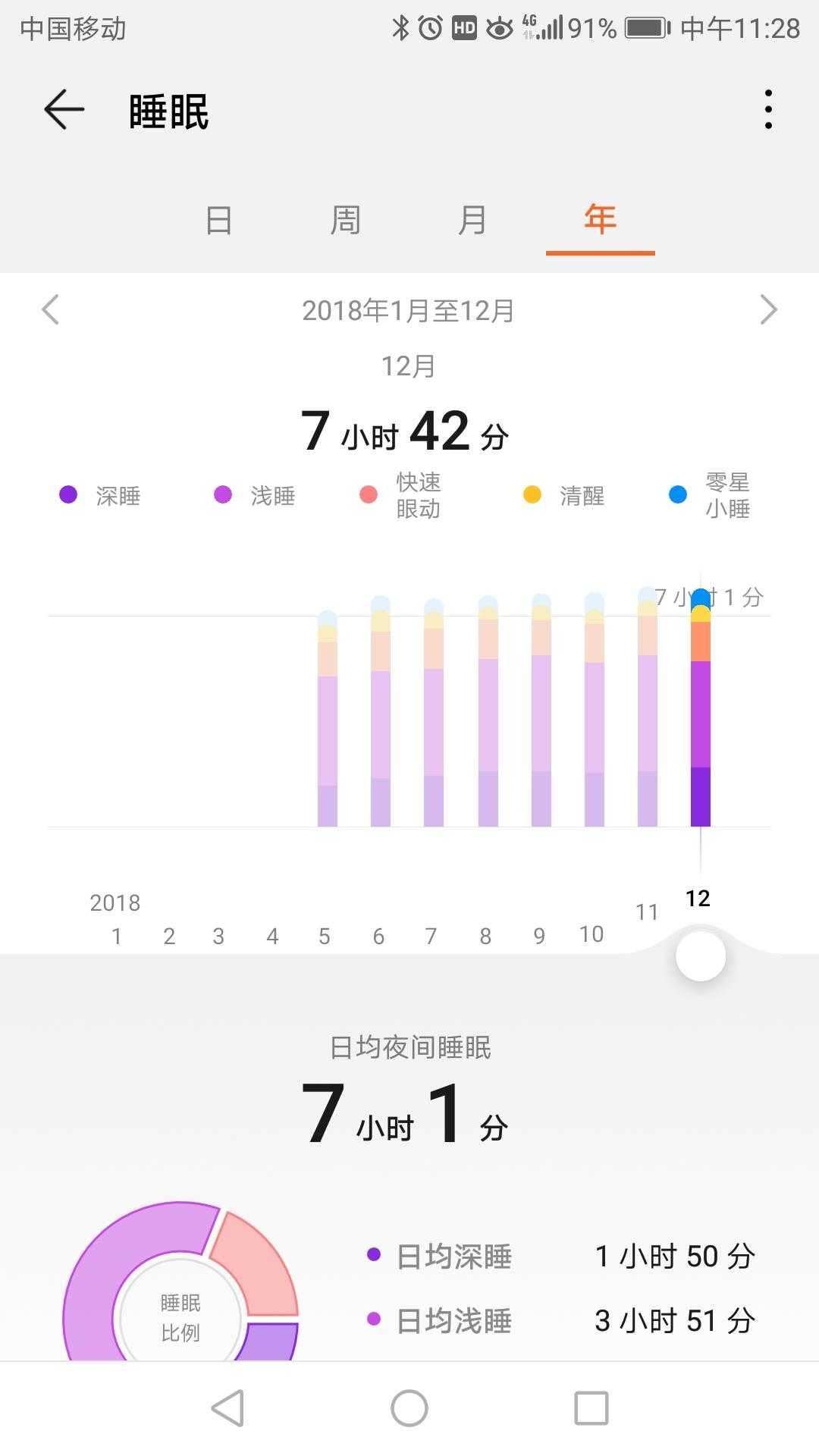Select the month 9 sleep bar
Viewport: 819px width, 1456px height.
pyautogui.click(x=541, y=713)
